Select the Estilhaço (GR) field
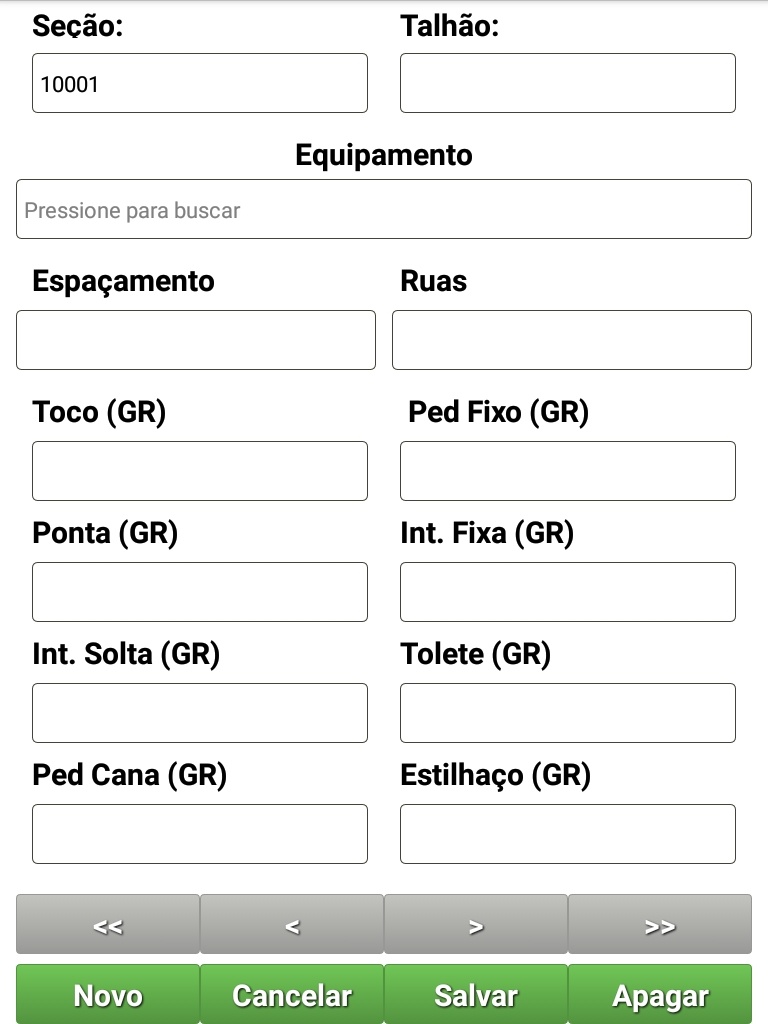Image resolution: width=768 pixels, height=1024 pixels. [567, 834]
